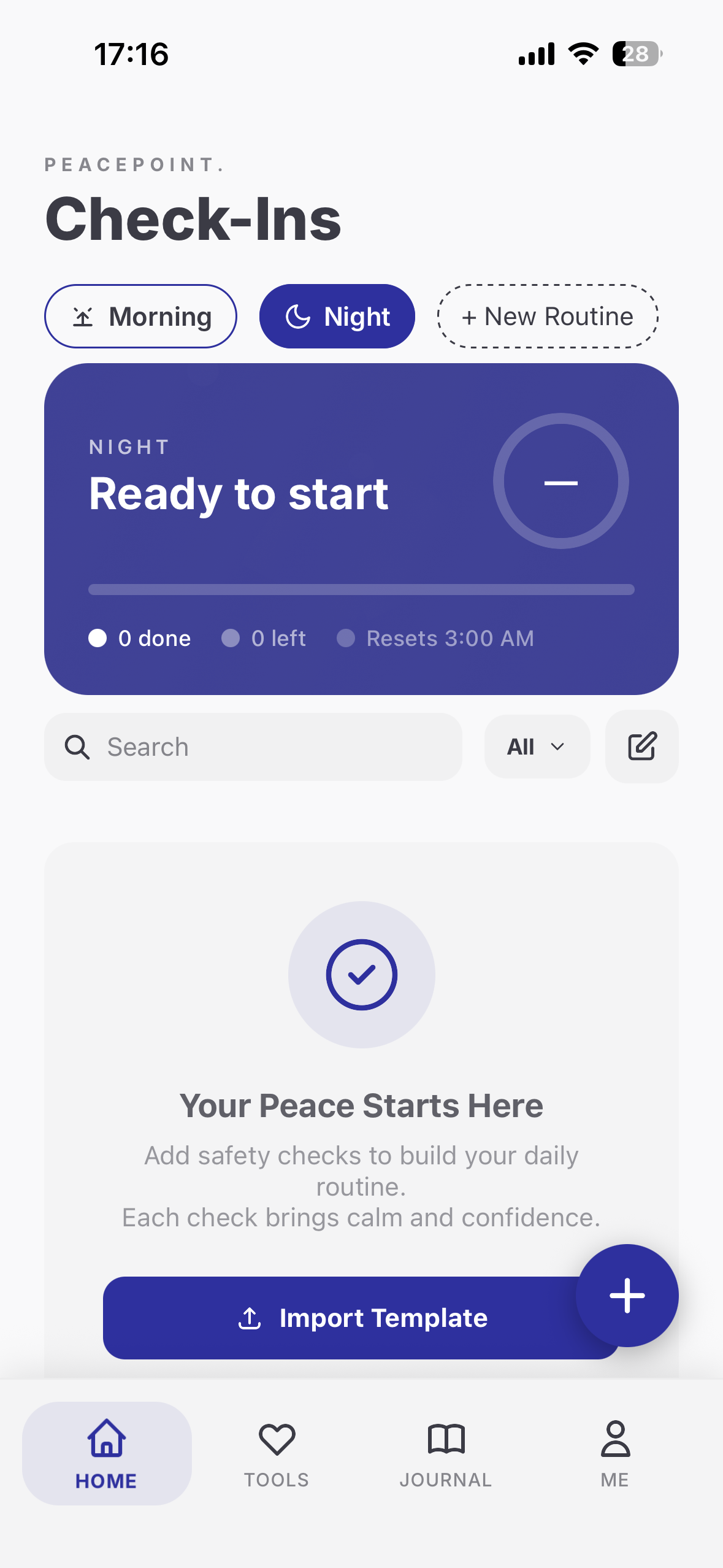The image size is (723, 1568).
Task: Tap the minus circle on the Night card
Action: click(x=560, y=482)
